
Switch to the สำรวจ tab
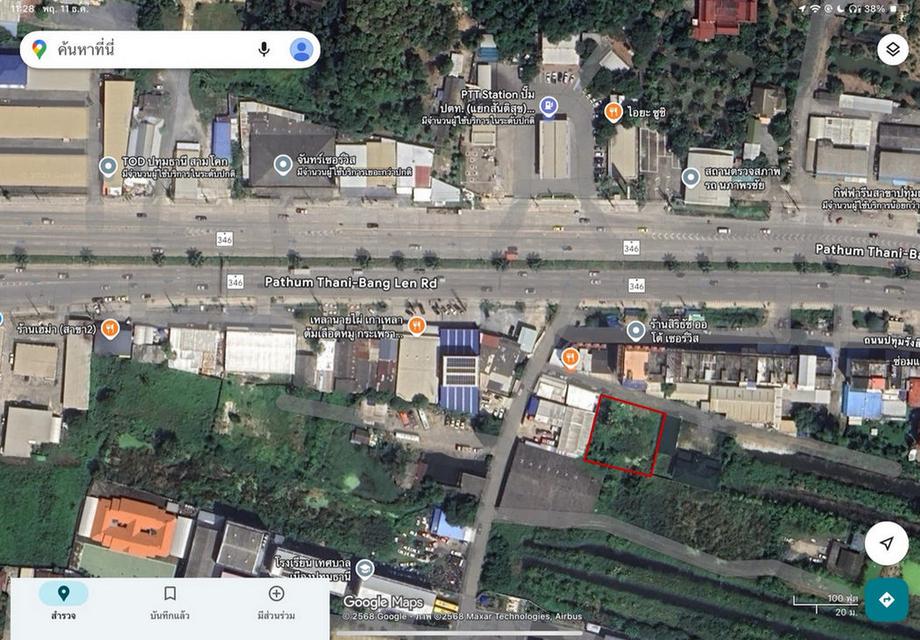click(63, 600)
